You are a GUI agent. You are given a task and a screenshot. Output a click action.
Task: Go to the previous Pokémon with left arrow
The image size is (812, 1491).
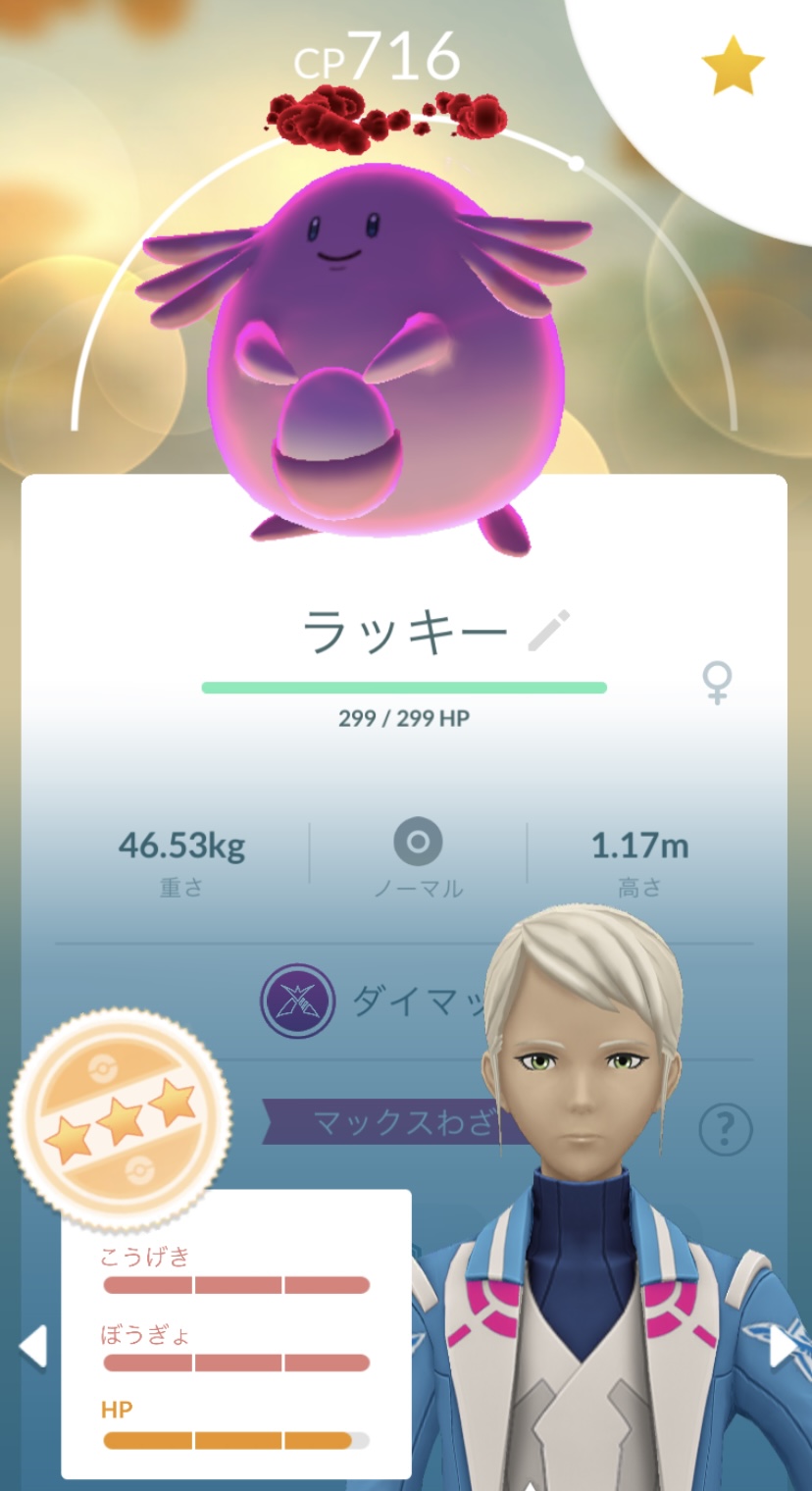click(32, 1346)
